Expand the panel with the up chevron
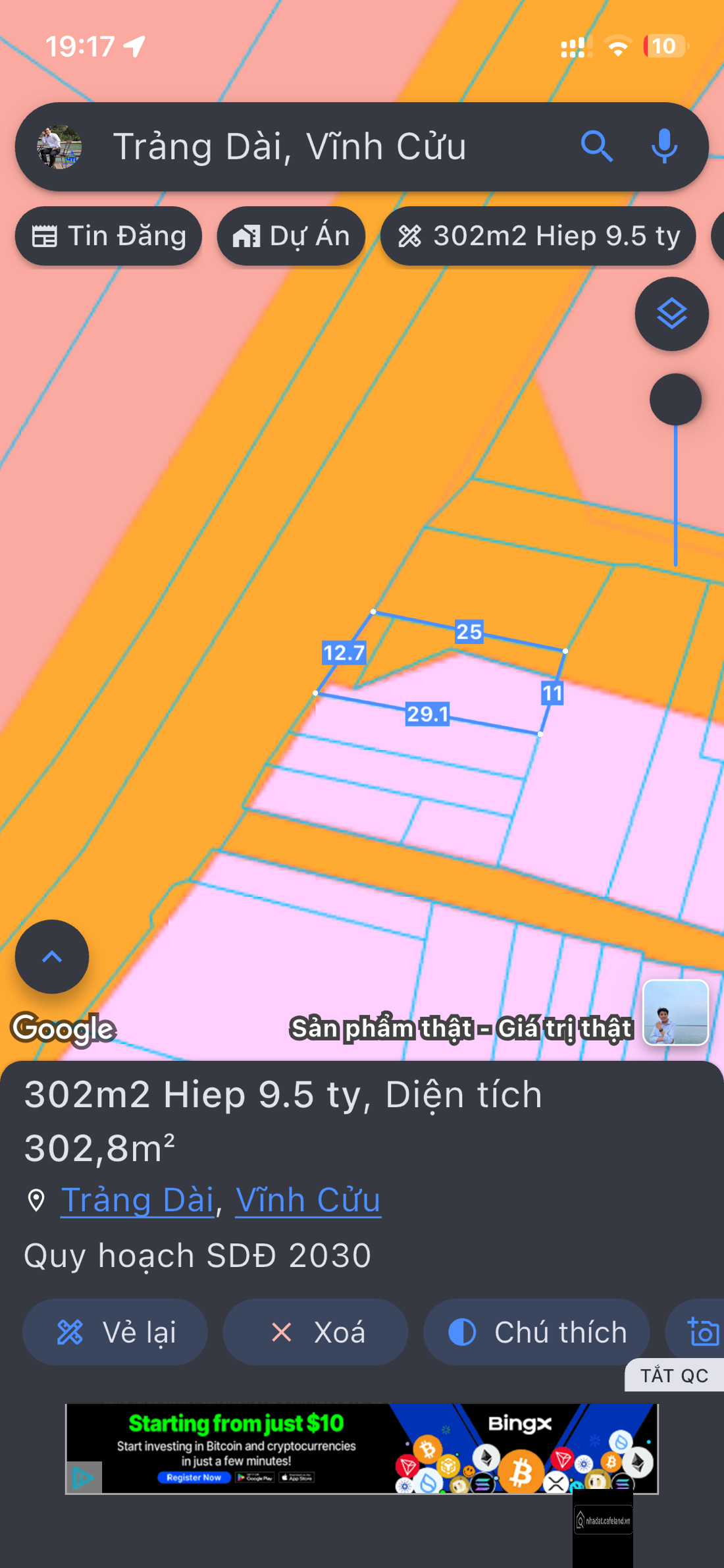 point(52,956)
